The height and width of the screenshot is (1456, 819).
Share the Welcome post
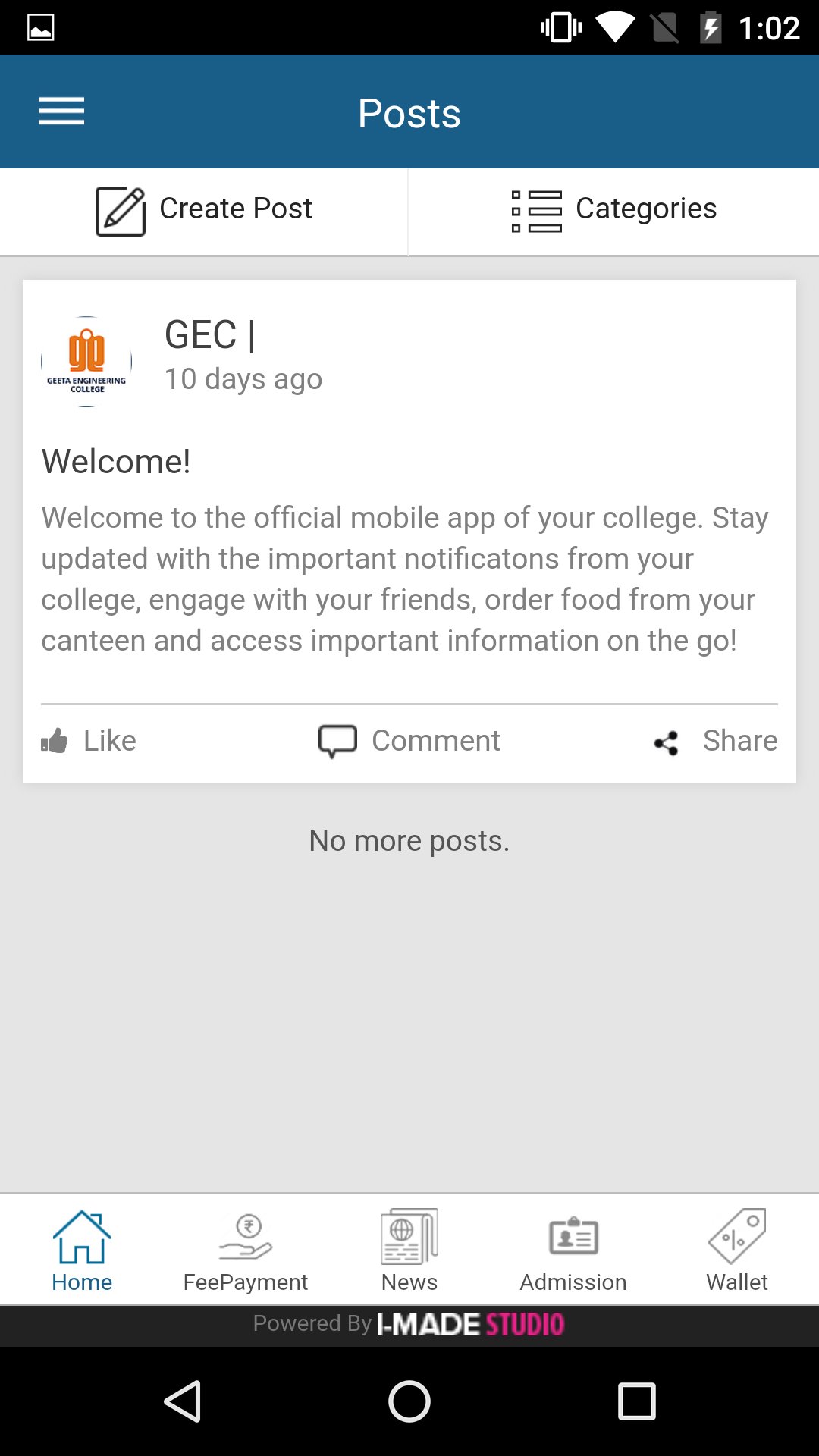point(716,741)
